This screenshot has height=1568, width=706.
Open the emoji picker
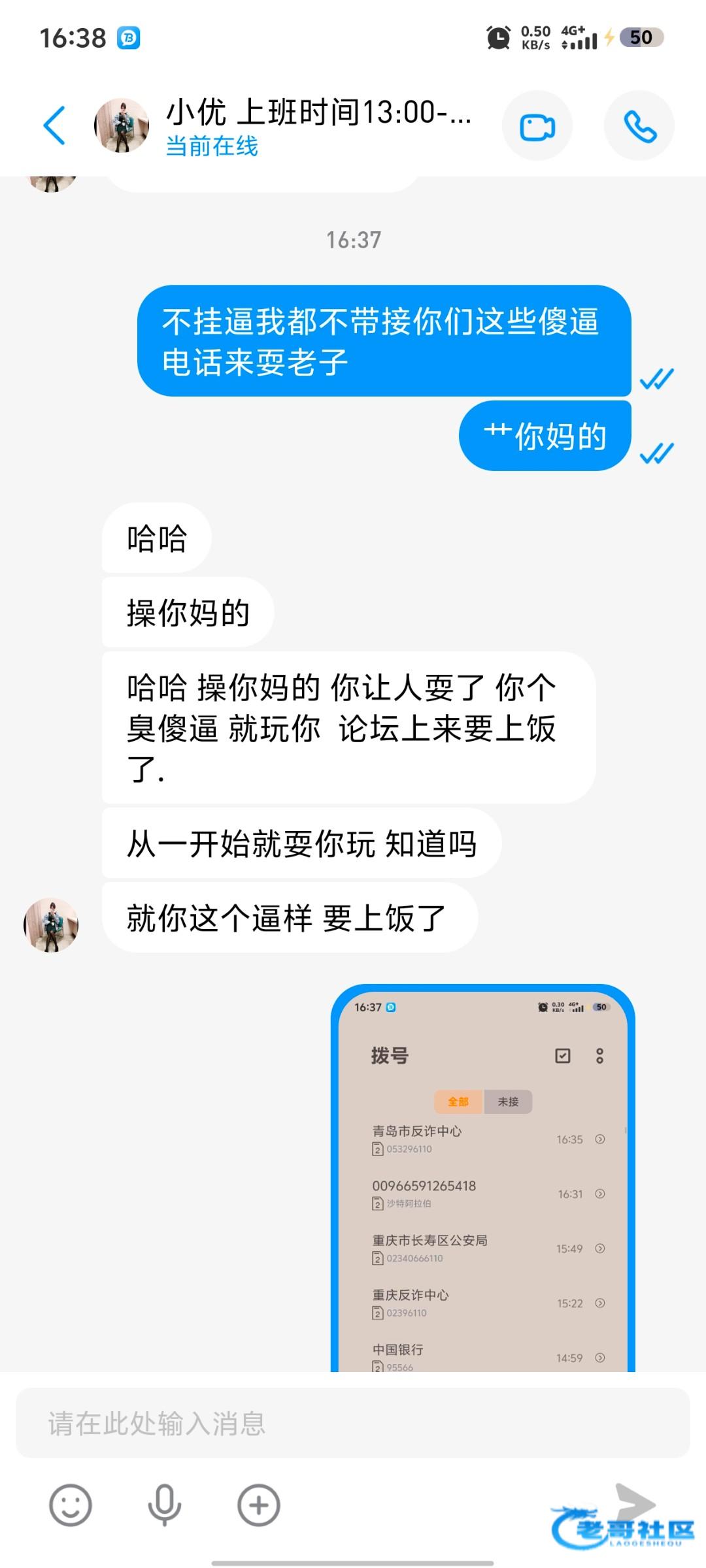click(71, 1505)
